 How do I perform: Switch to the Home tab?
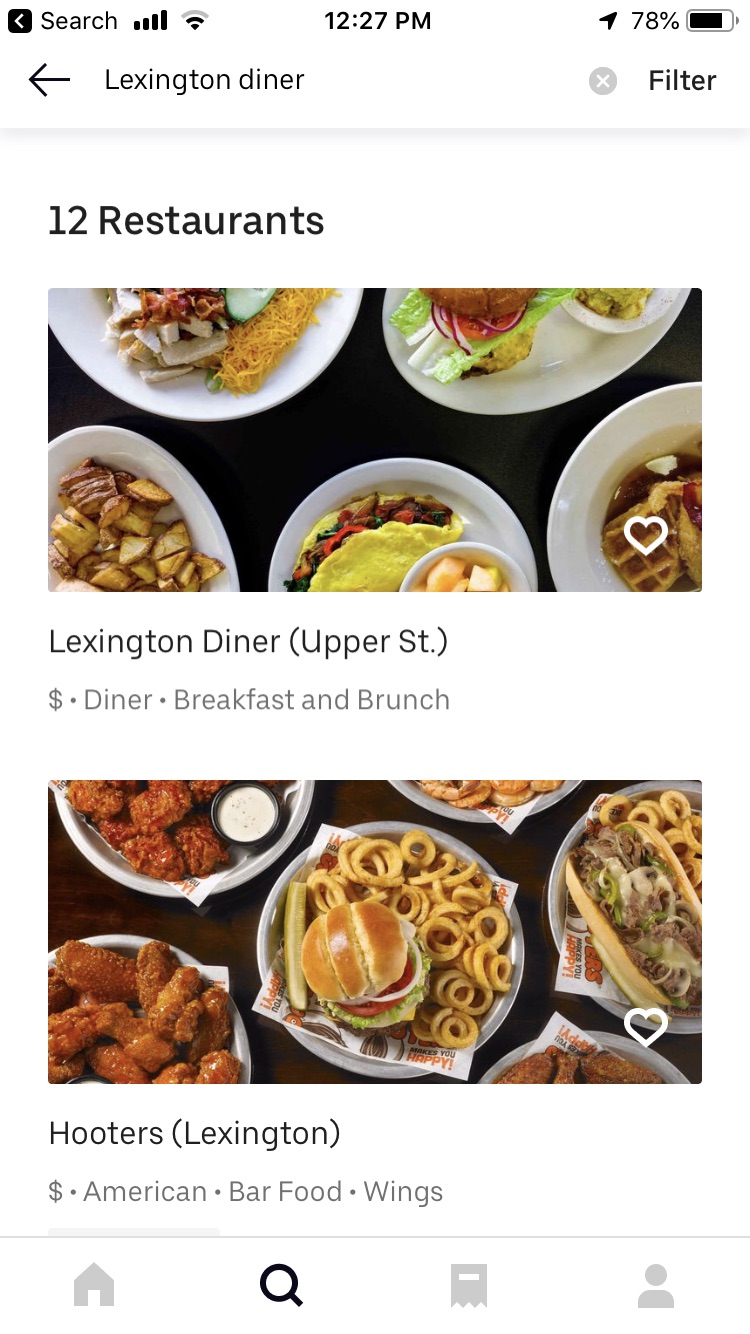tap(94, 1285)
